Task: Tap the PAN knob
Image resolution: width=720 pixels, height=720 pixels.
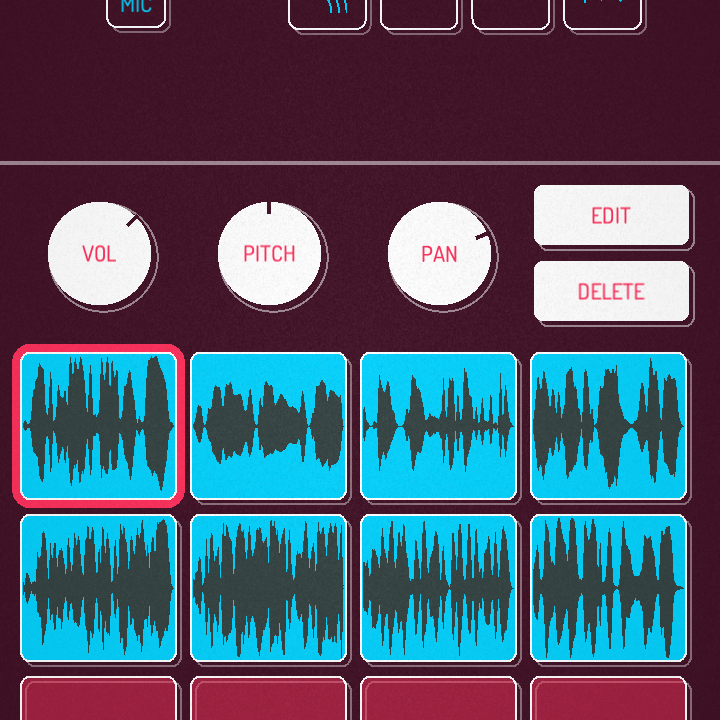Action: pos(439,254)
